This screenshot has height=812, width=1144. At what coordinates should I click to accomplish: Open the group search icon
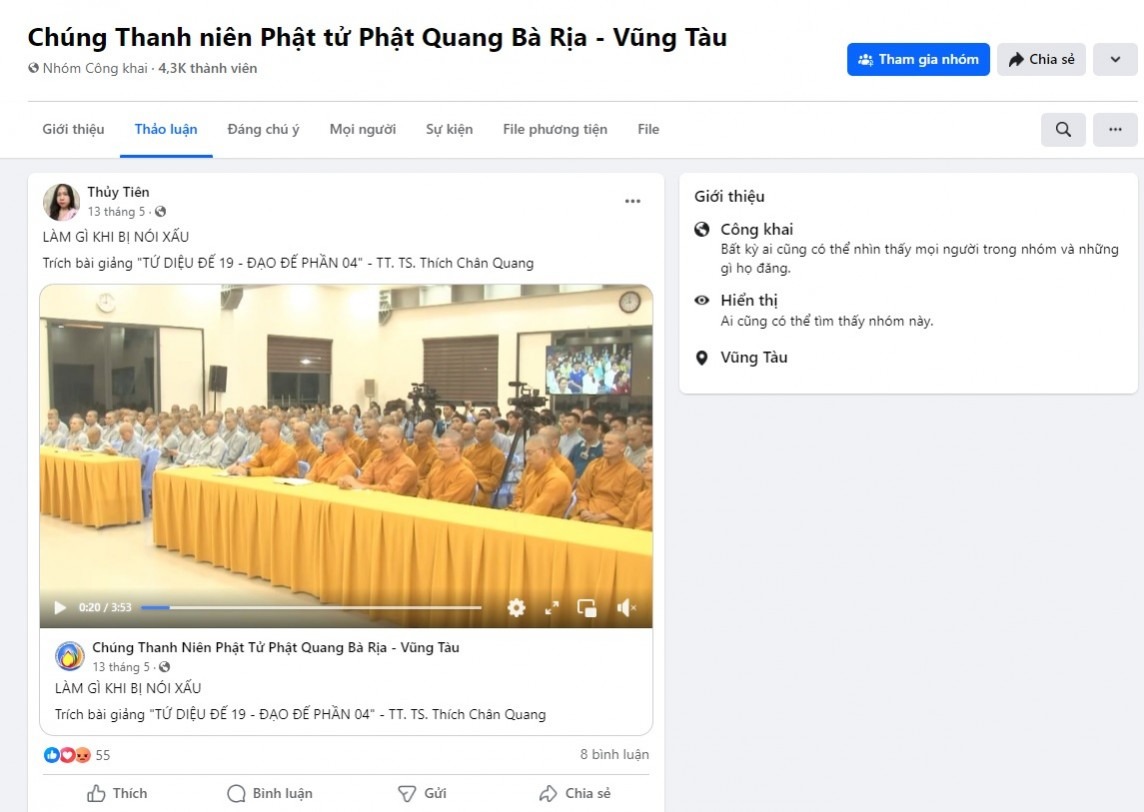pos(1063,129)
